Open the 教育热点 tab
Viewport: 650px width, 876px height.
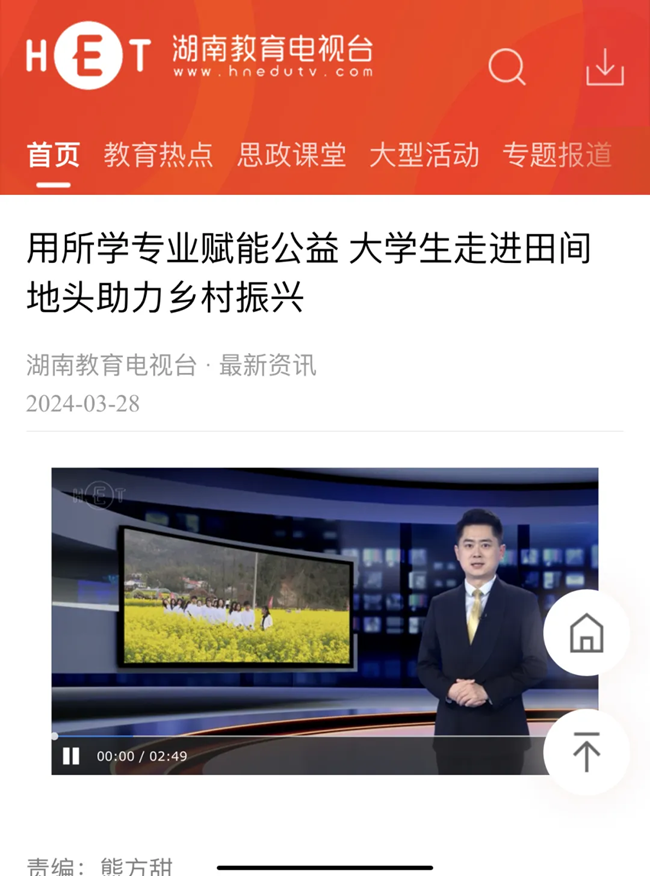click(158, 155)
